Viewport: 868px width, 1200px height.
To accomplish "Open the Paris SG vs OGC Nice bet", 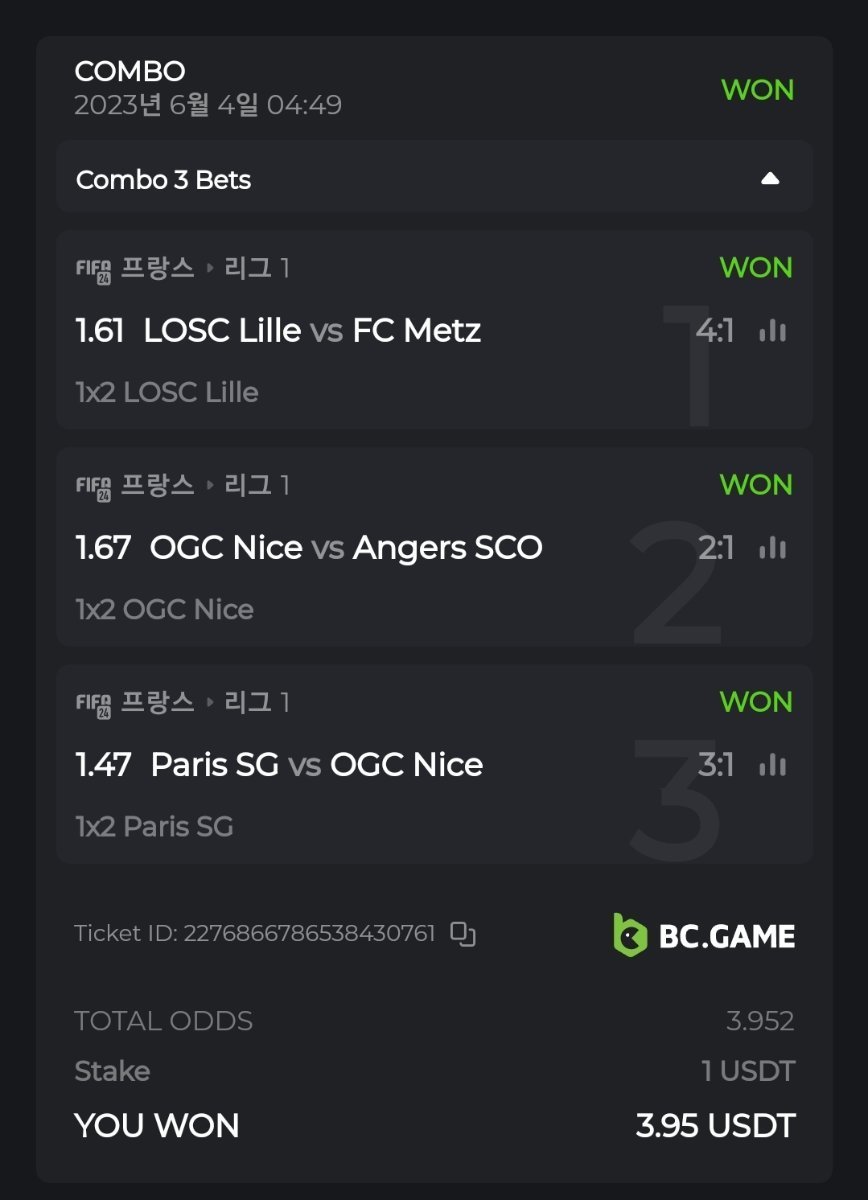I will pos(316,765).
